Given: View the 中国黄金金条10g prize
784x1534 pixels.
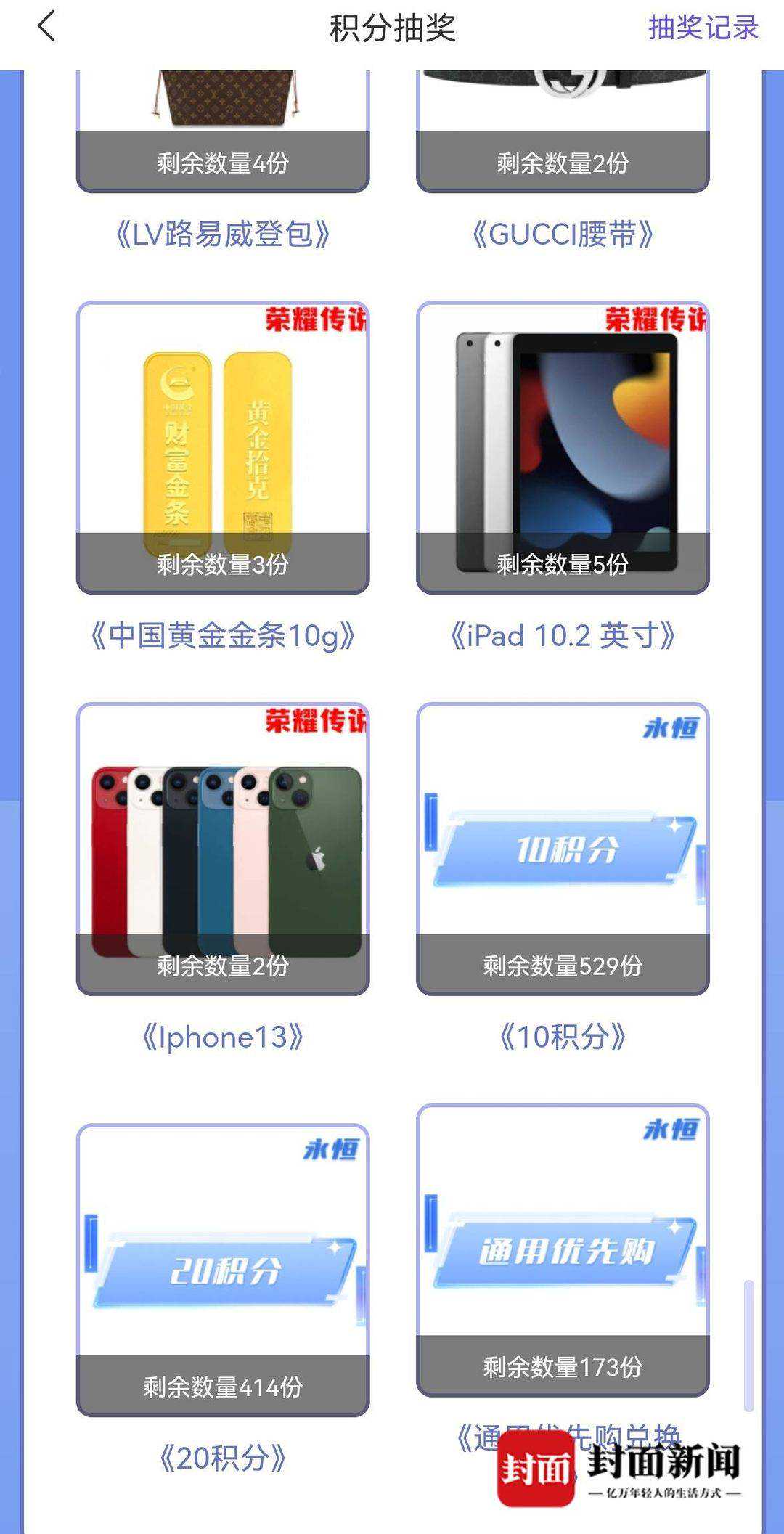Looking at the screenshot, I should (223, 447).
